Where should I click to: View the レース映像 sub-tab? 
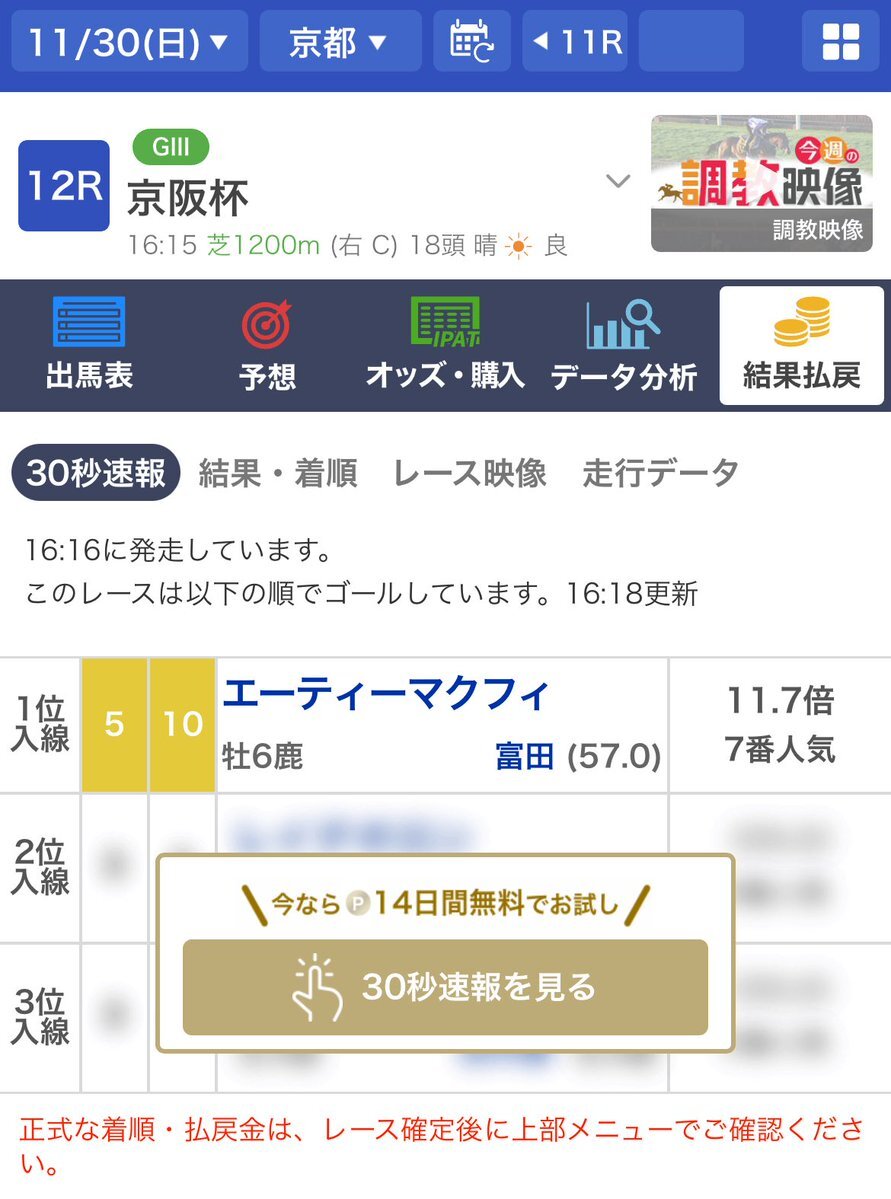pyautogui.click(x=470, y=473)
